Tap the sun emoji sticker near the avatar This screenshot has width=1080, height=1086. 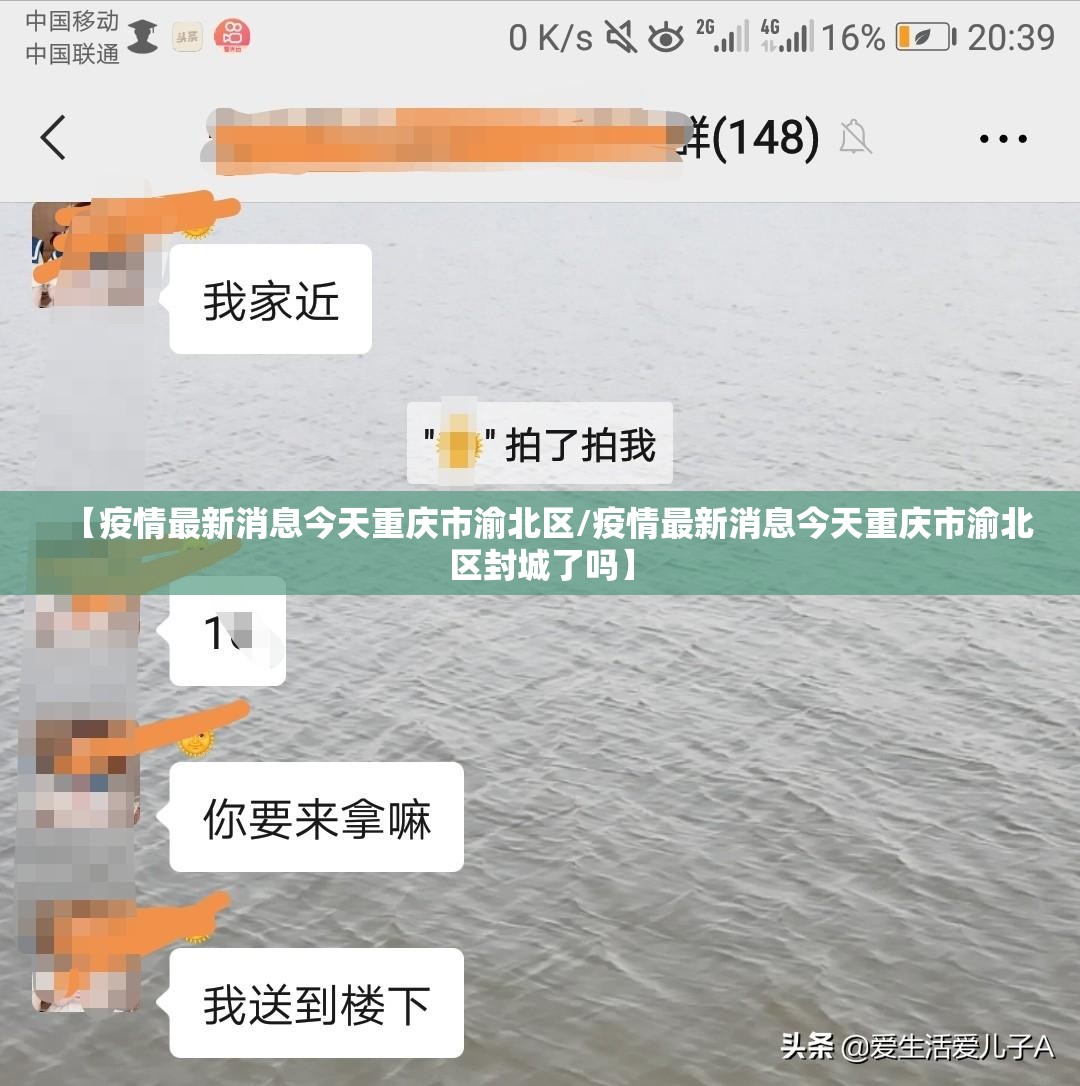(197, 232)
